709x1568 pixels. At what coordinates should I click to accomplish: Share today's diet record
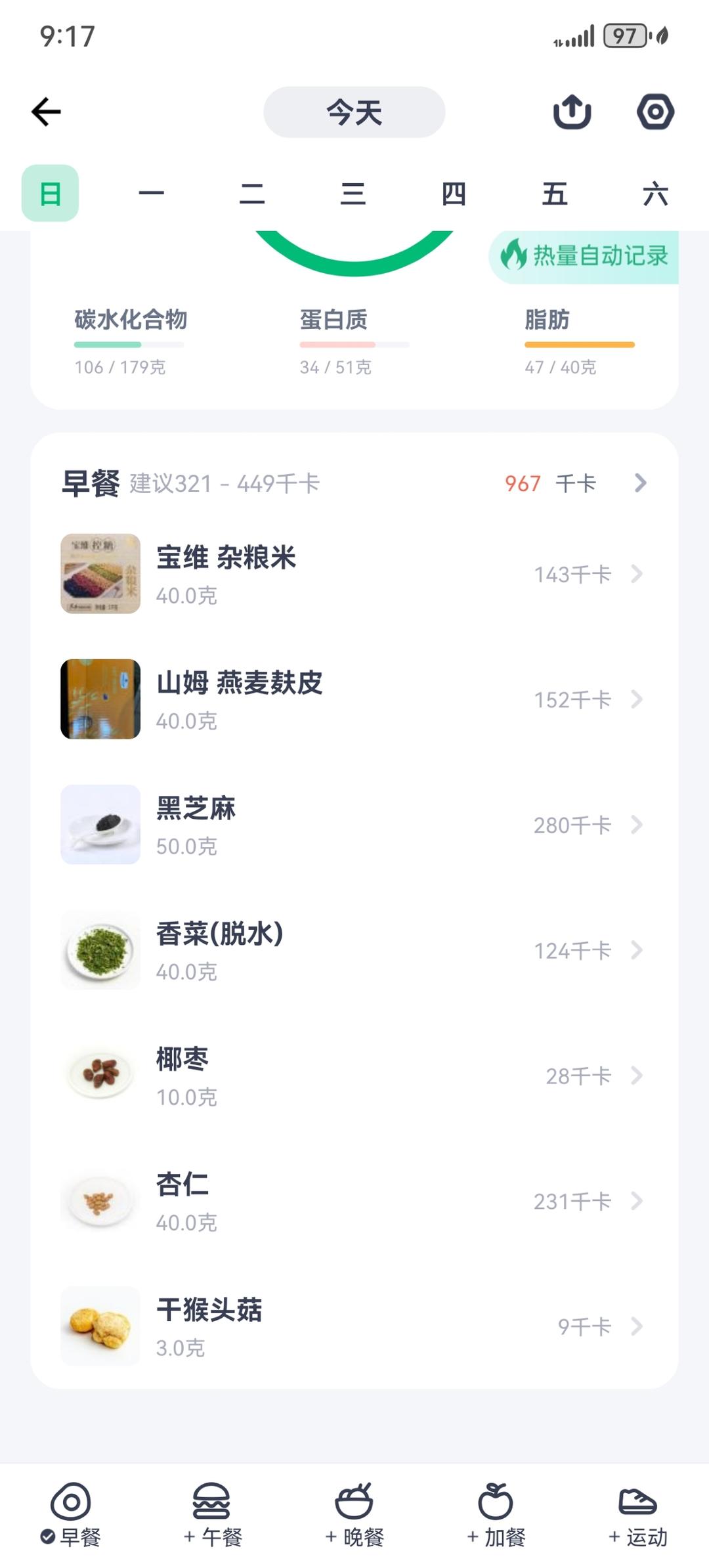click(x=572, y=112)
